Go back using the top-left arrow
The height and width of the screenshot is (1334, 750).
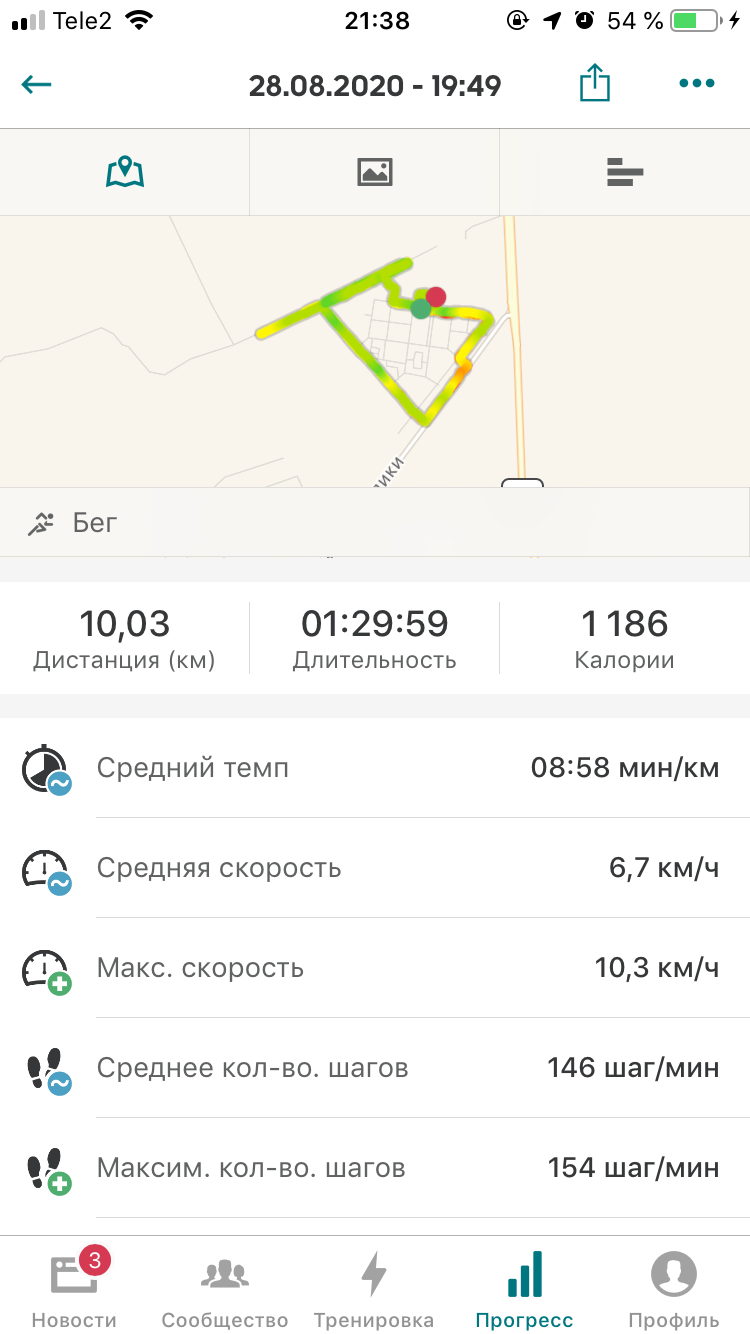click(37, 84)
